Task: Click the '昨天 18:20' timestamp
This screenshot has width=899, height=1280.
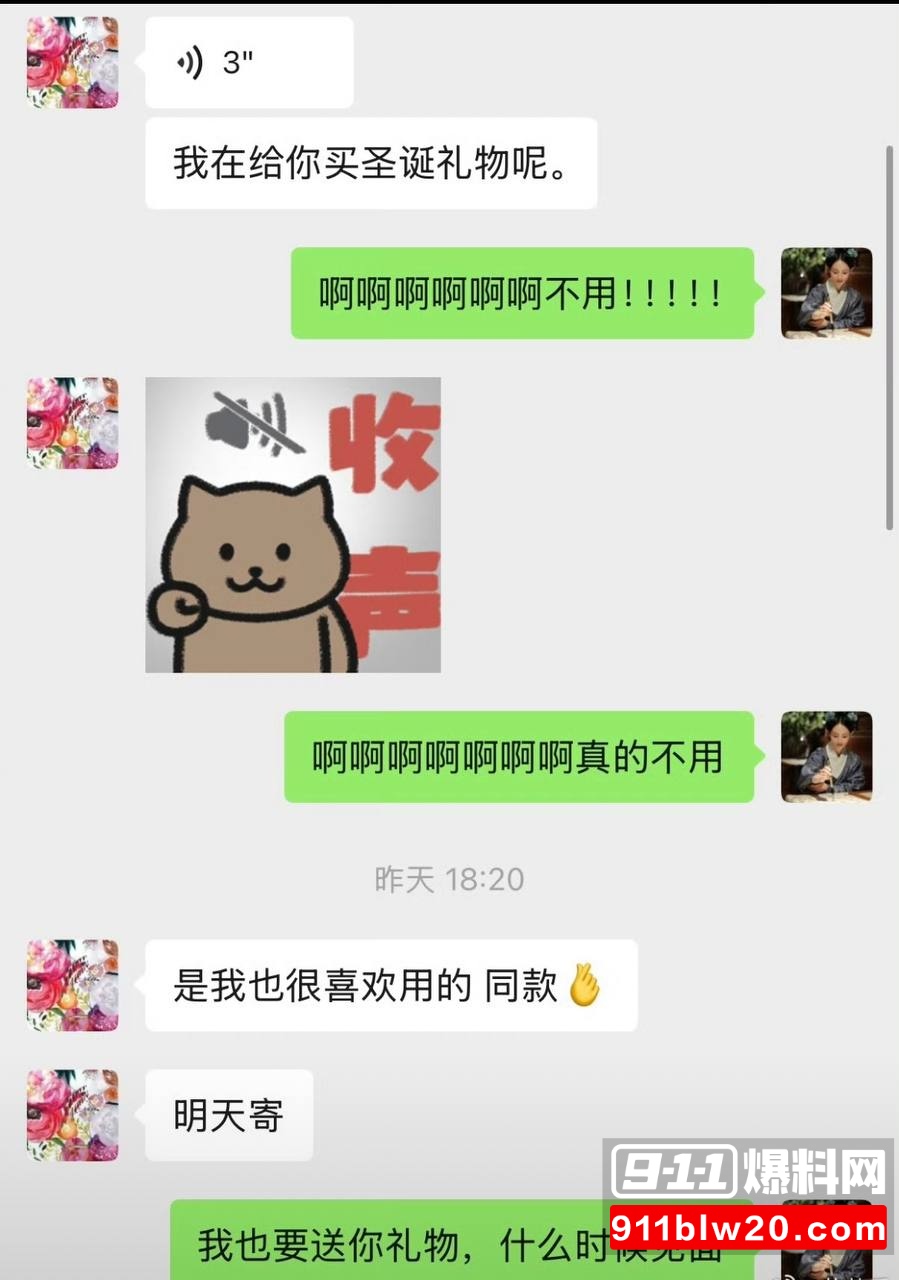Action: pyautogui.click(x=449, y=880)
